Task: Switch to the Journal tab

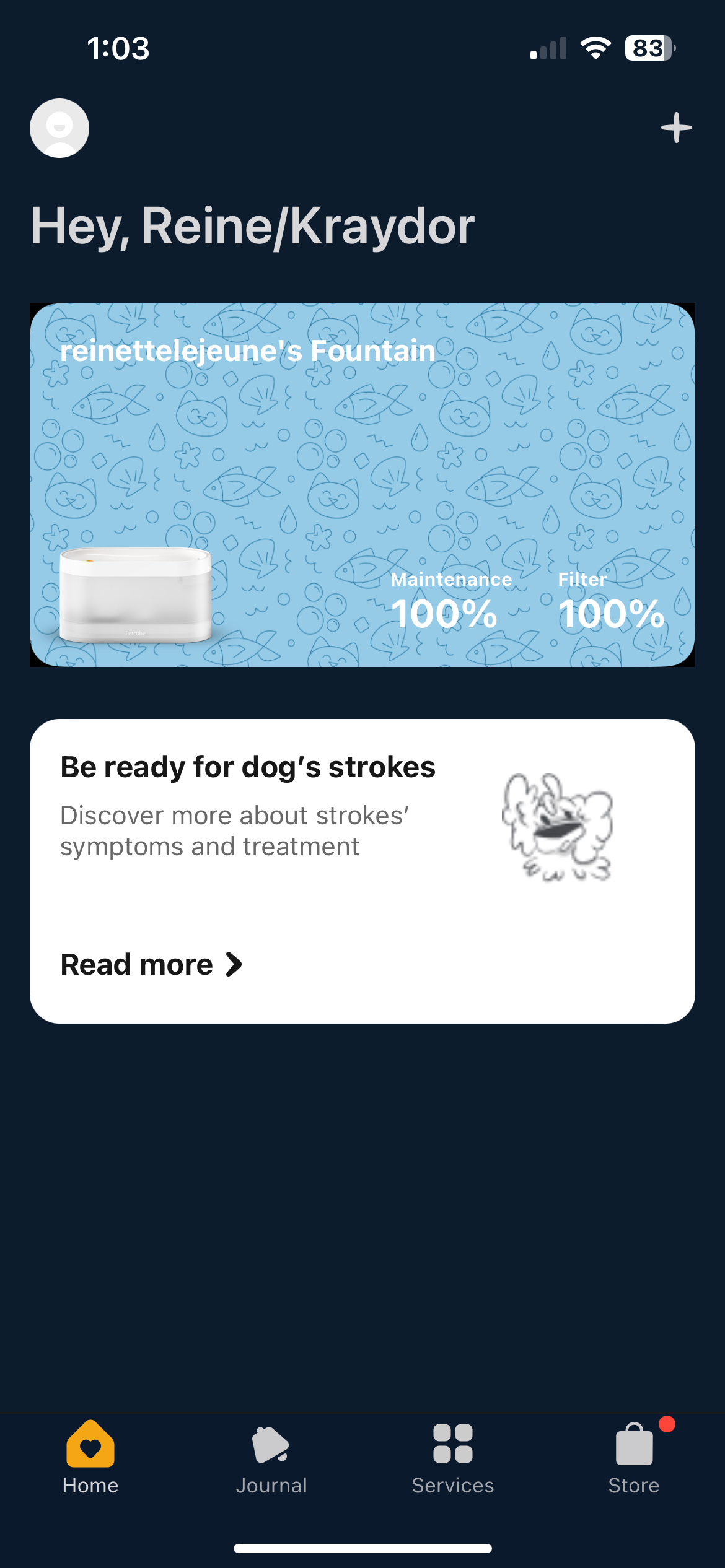Action: click(271, 1458)
